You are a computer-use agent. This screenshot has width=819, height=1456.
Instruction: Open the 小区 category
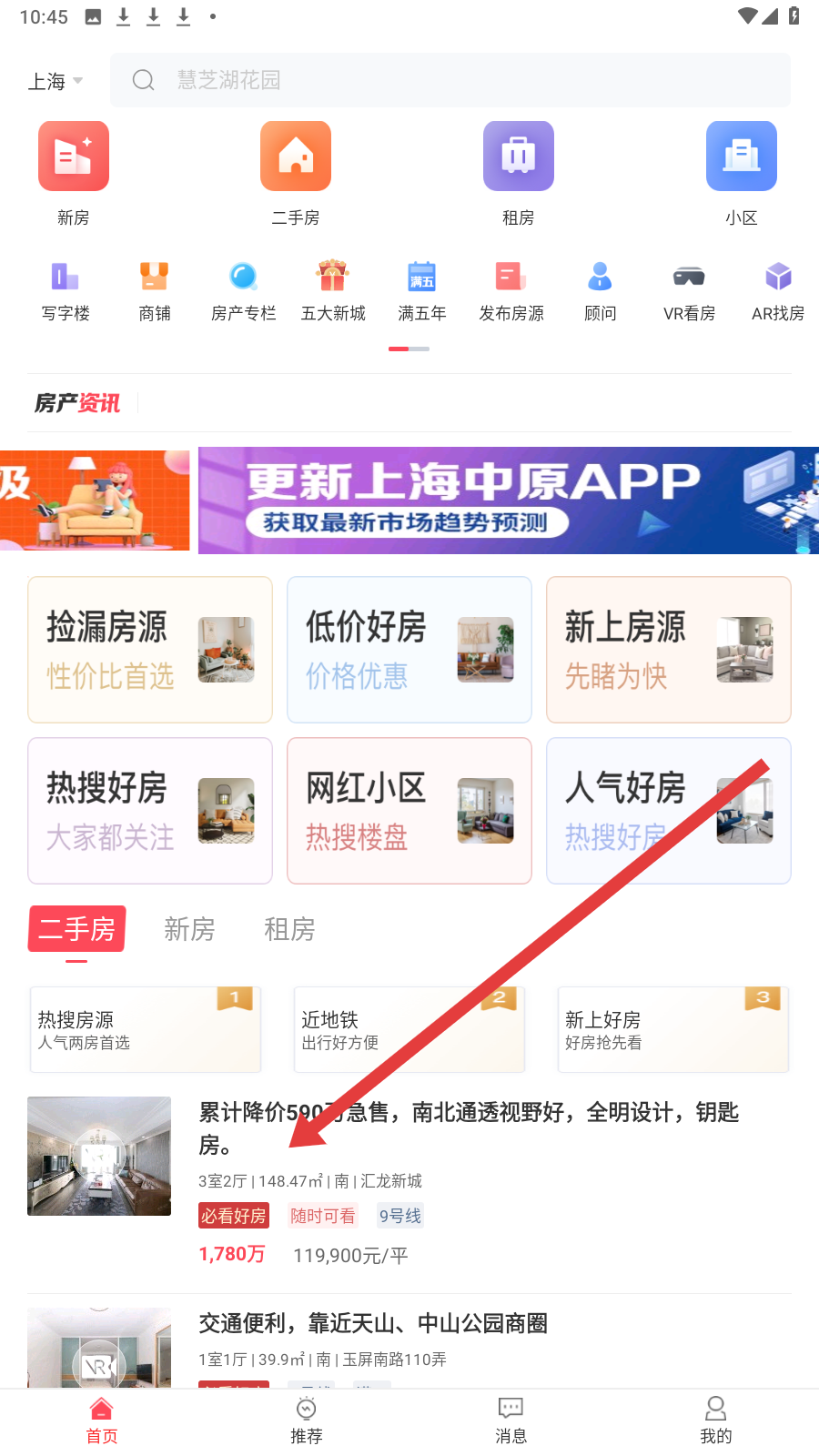(x=742, y=174)
